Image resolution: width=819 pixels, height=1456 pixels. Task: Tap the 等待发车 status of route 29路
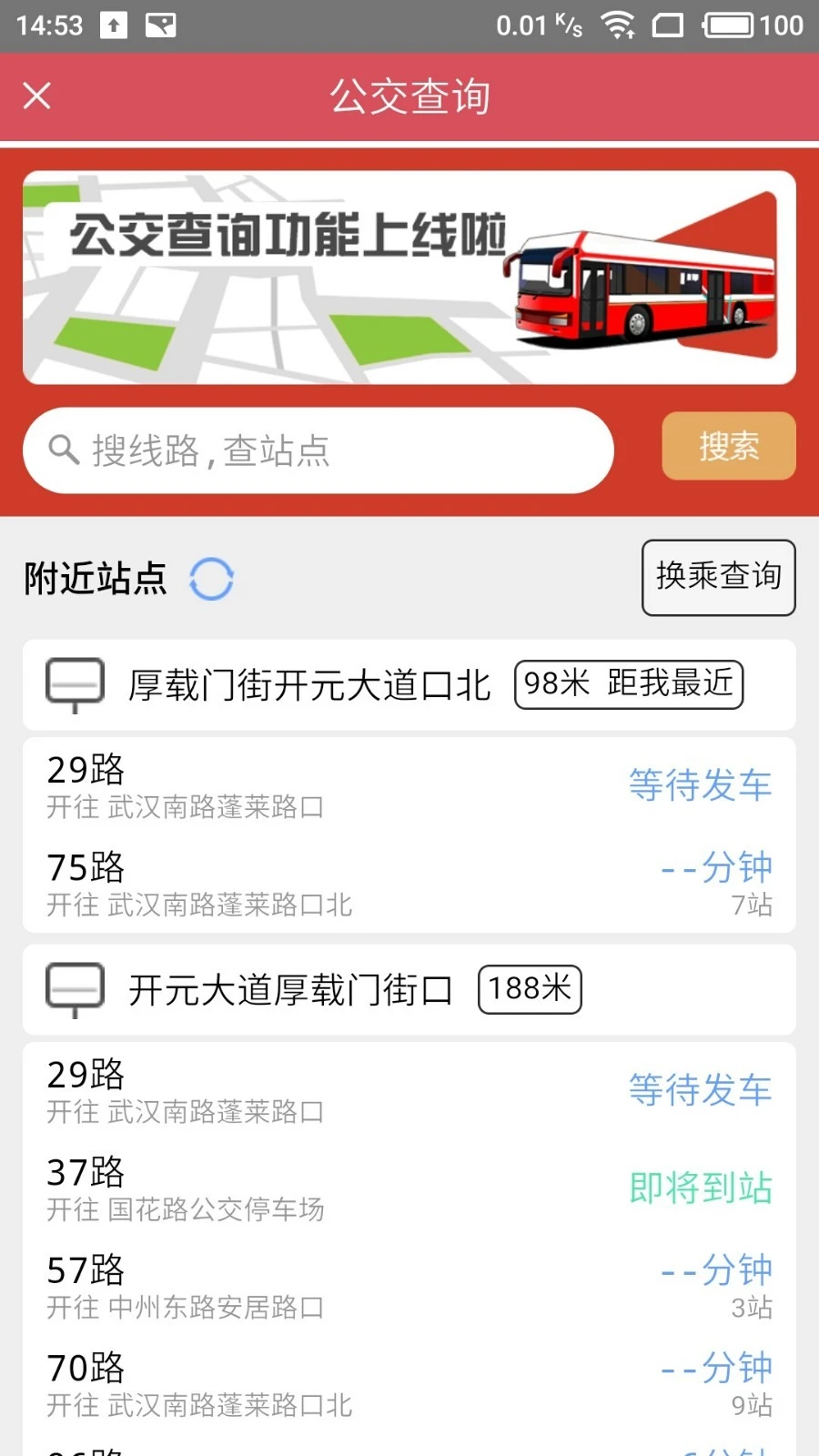[x=699, y=784]
